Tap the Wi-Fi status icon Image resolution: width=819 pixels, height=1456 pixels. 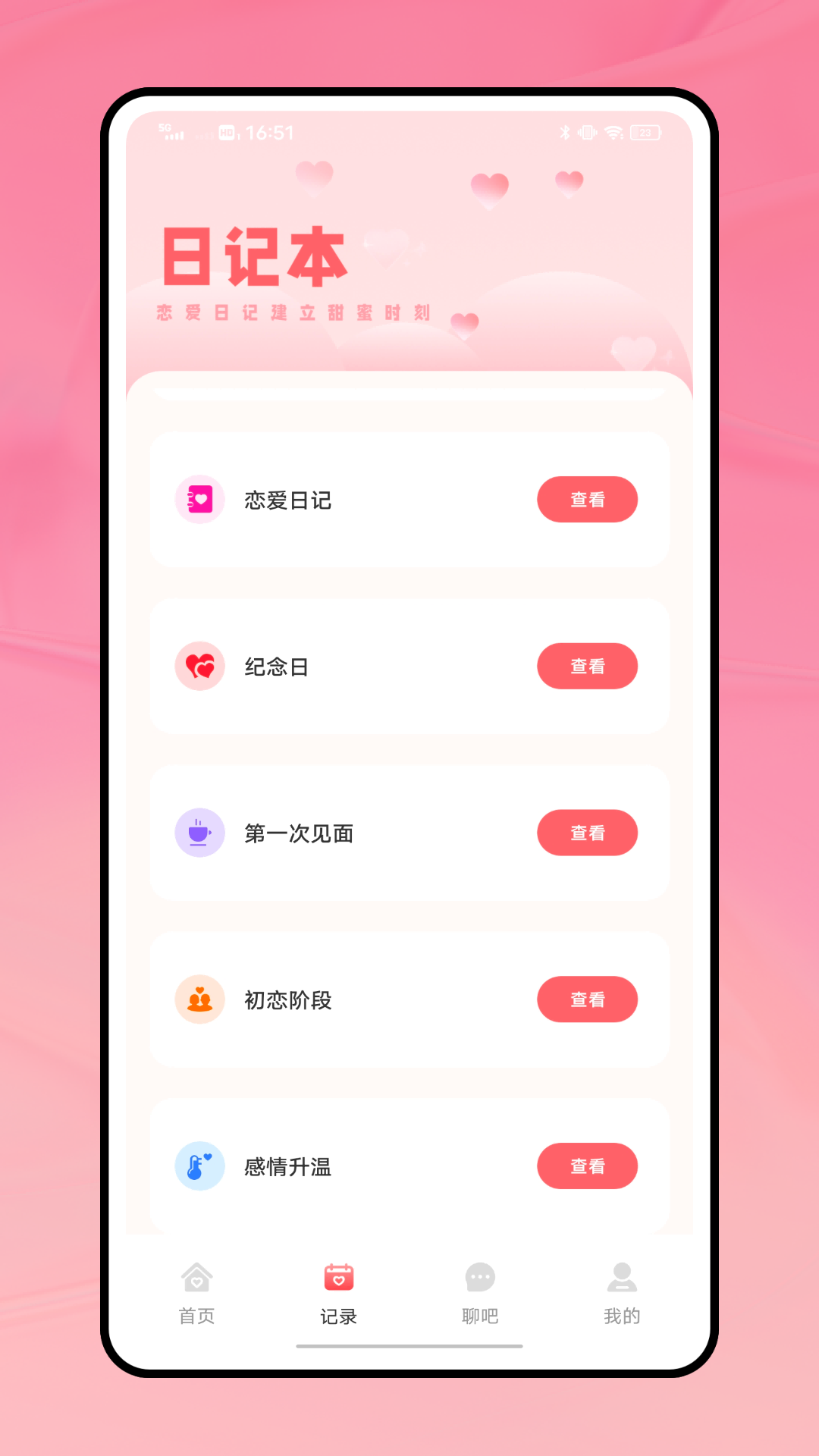click(x=611, y=132)
